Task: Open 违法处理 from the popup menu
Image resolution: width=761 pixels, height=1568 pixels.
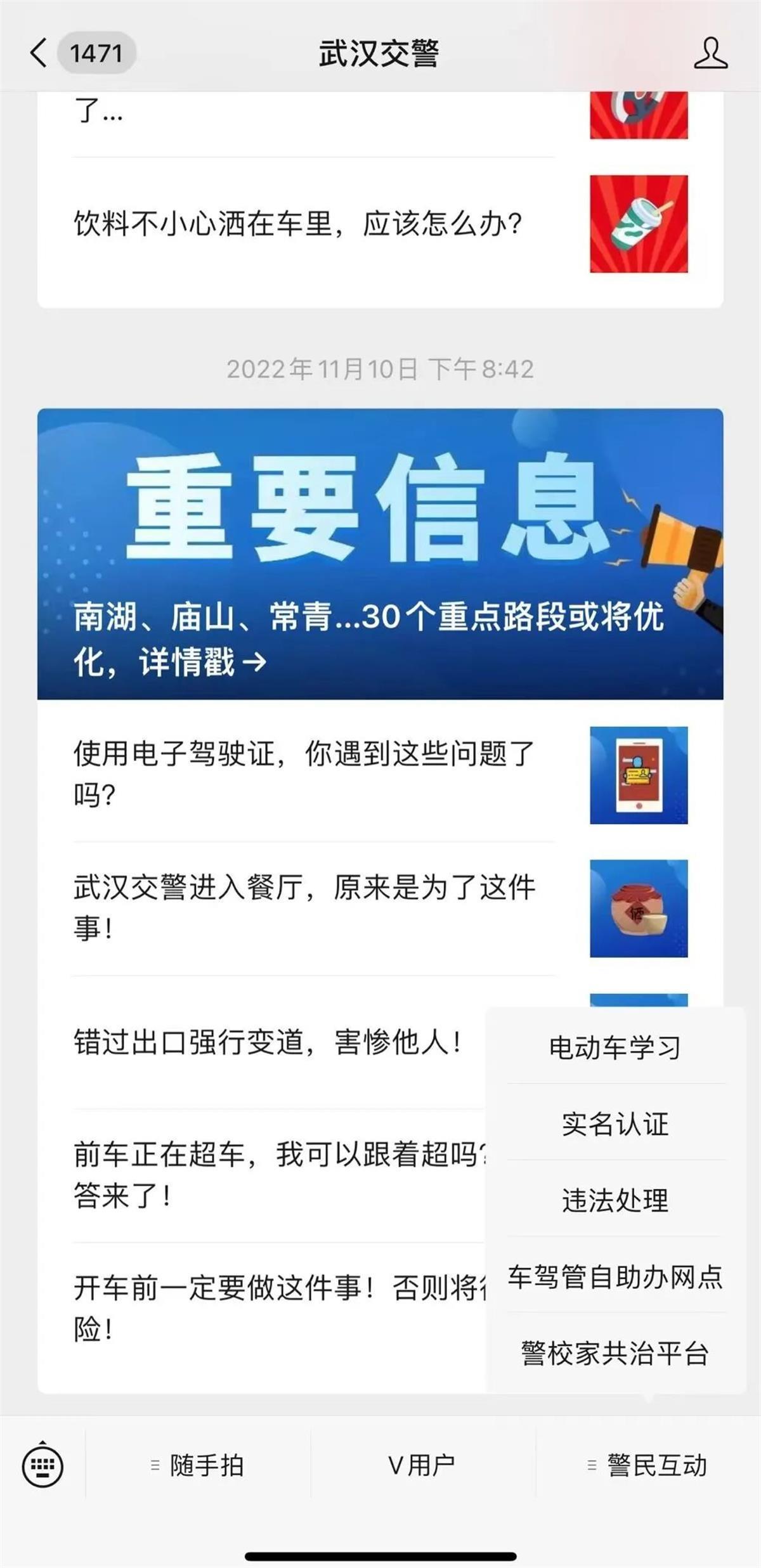Action: [615, 1200]
